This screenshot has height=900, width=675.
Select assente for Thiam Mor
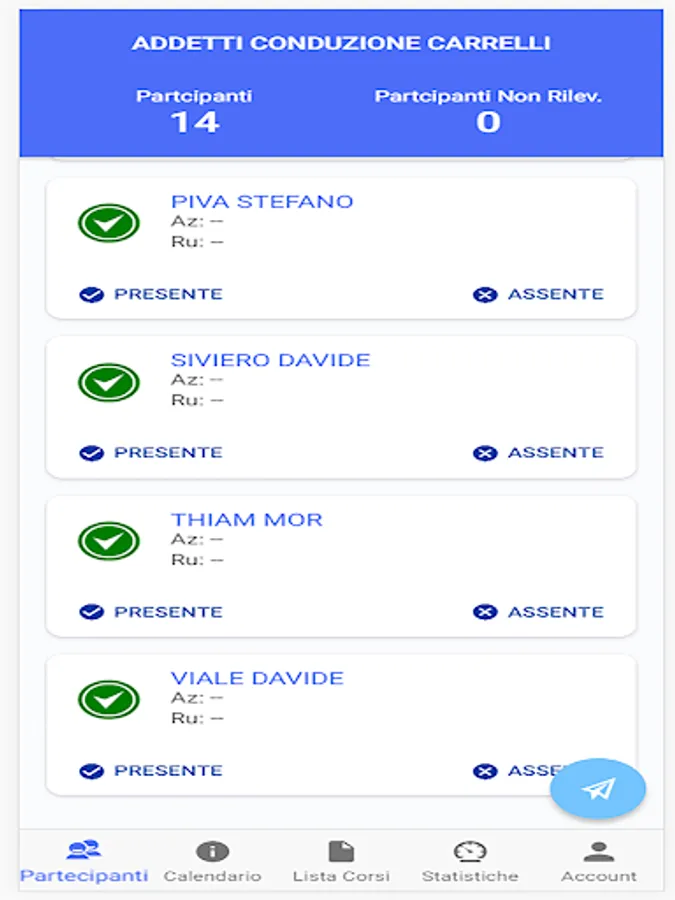(538, 612)
